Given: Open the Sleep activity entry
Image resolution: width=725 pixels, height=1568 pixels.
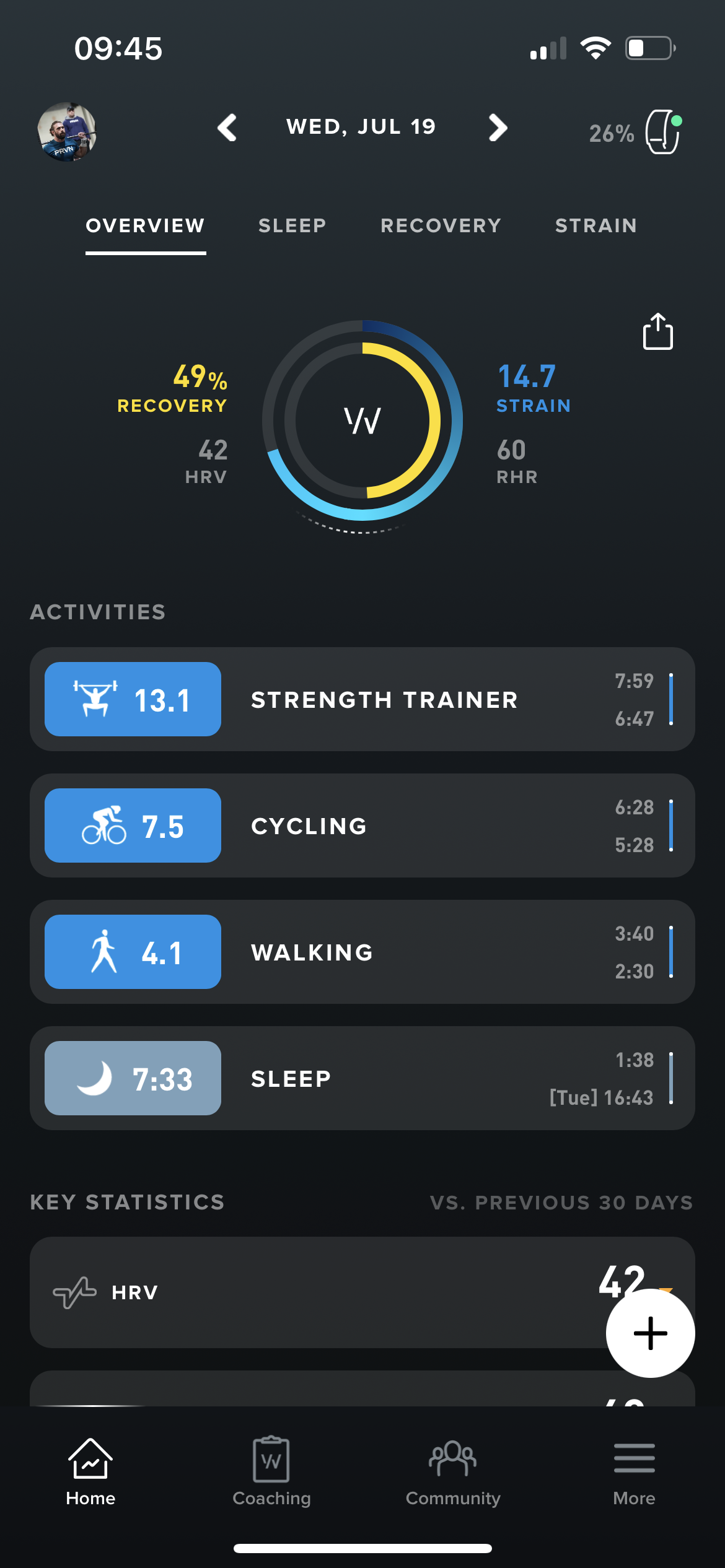Looking at the screenshot, I should click(x=362, y=1078).
